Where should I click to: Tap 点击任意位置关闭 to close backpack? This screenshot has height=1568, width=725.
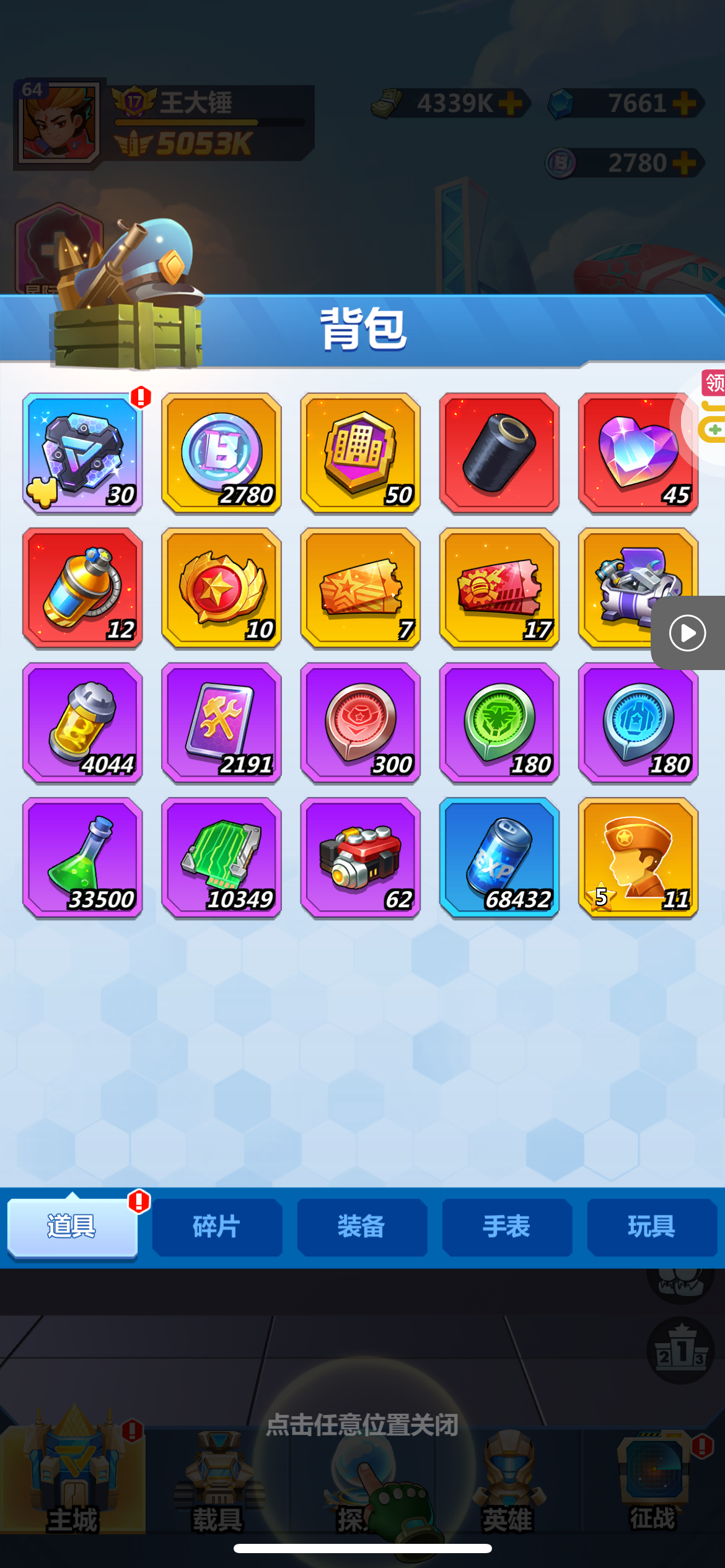click(362, 1424)
